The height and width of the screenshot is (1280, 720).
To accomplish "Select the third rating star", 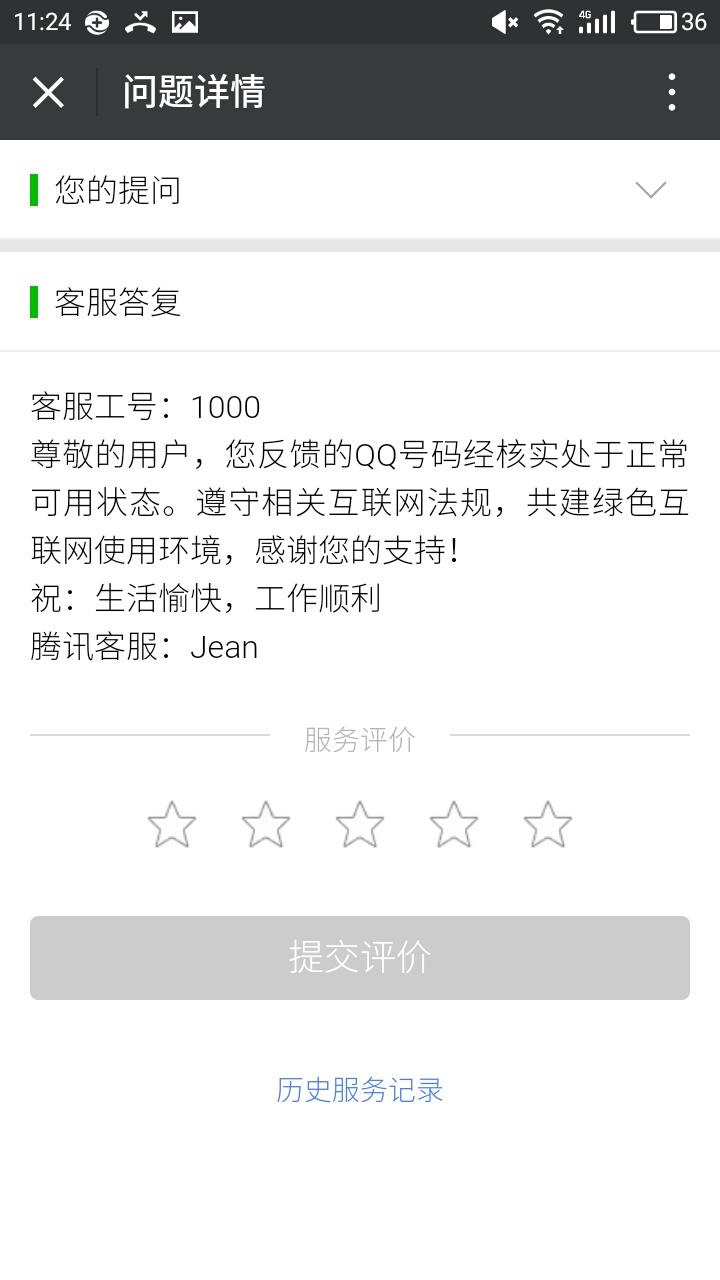I will click(x=359, y=824).
